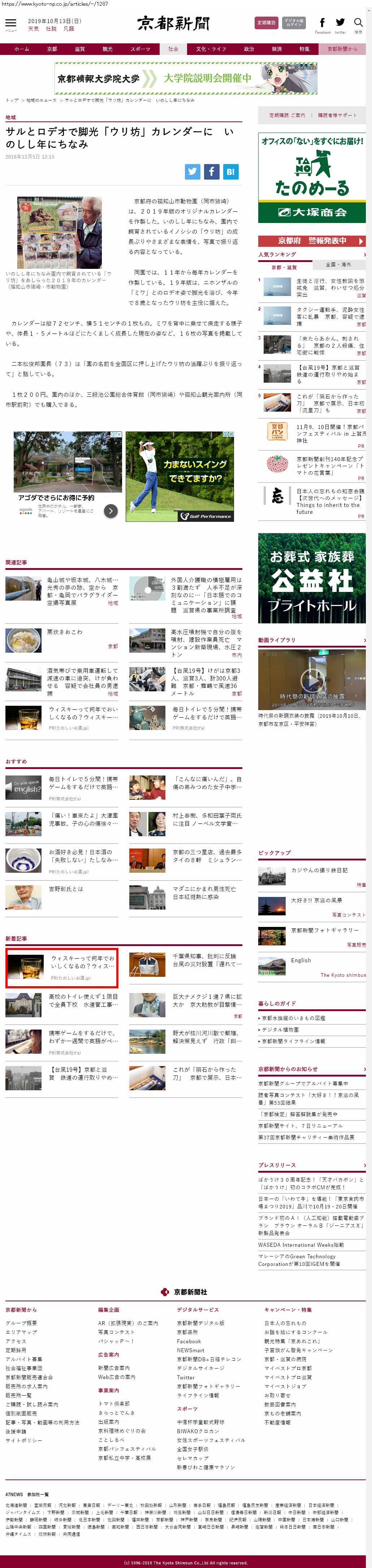Image resolution: width=372 pixels, height=1568 pixels.
Task: Share article via blue Facebook button
Action: (x=211, y=172)
